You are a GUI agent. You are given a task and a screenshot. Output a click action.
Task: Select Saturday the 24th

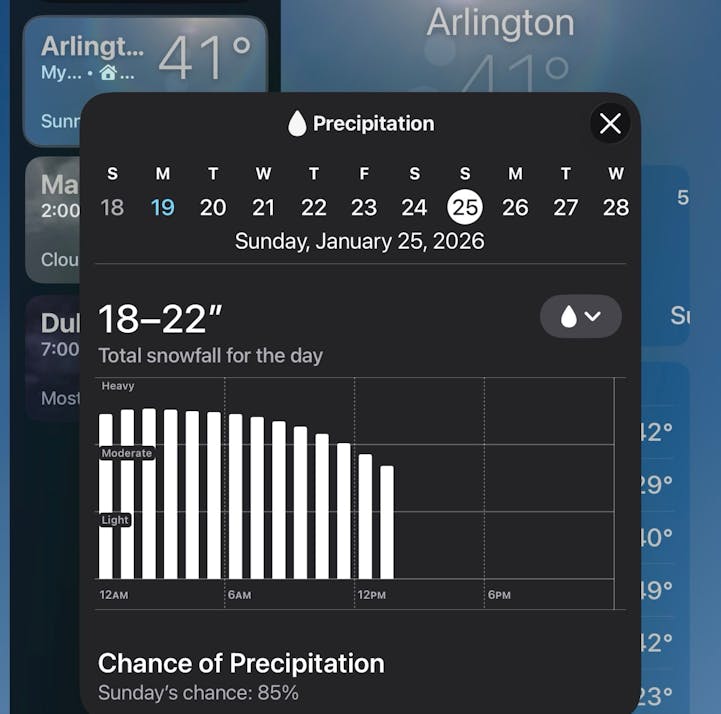pyautogui.click(x=414, y=207)
